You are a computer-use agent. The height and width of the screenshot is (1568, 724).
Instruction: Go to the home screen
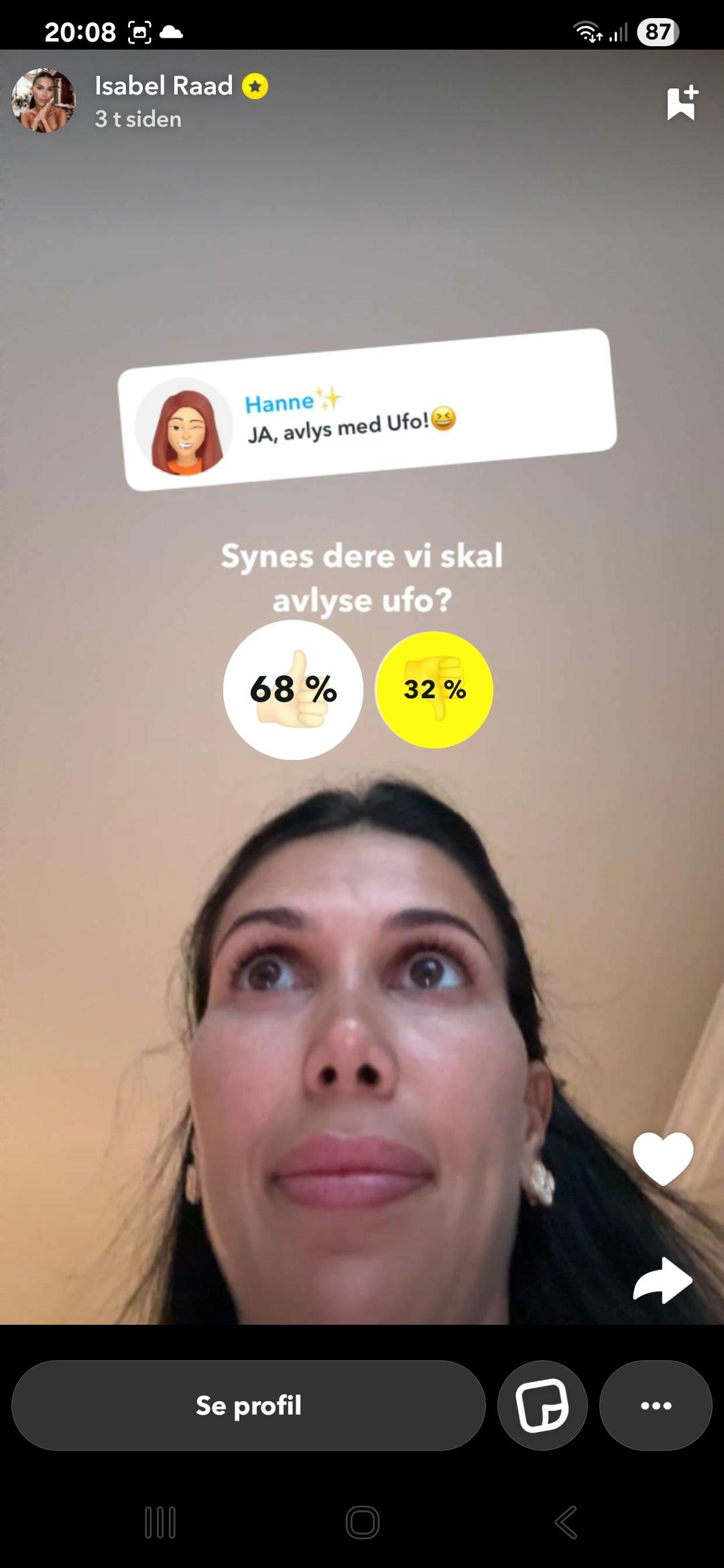click(363, 1522)
